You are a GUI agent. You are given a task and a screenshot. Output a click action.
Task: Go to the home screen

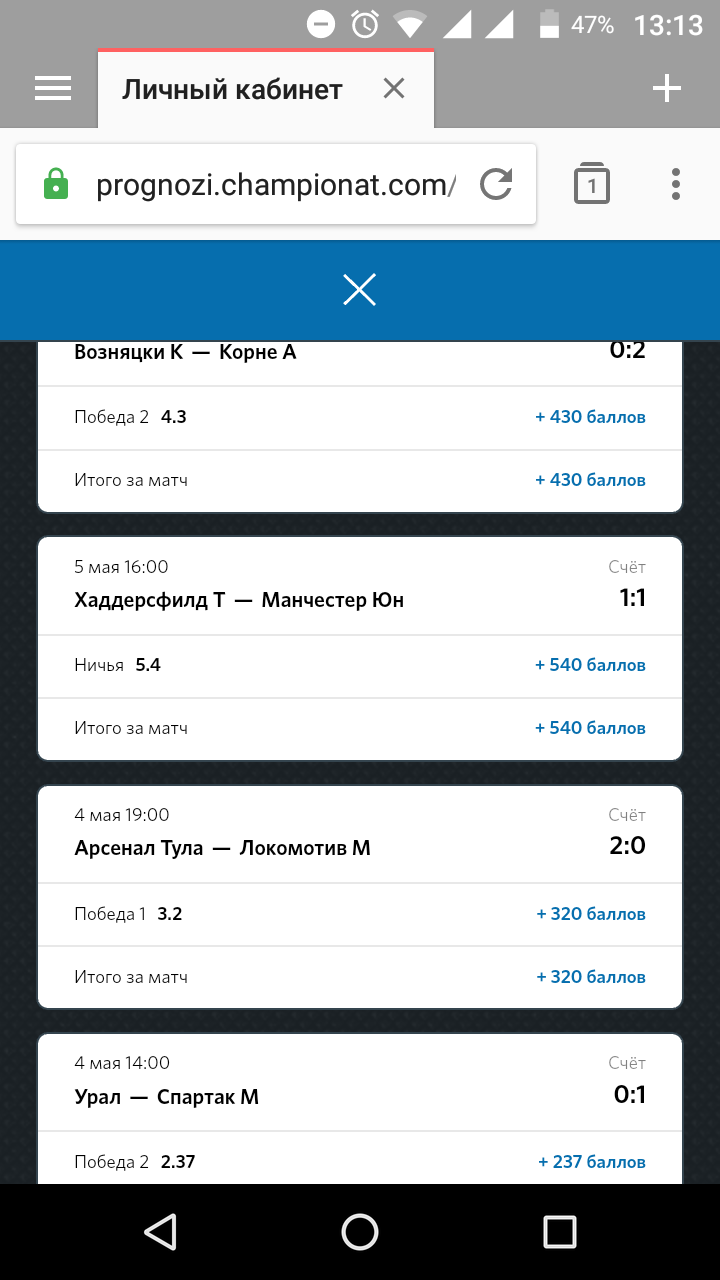coord(360,1232)
